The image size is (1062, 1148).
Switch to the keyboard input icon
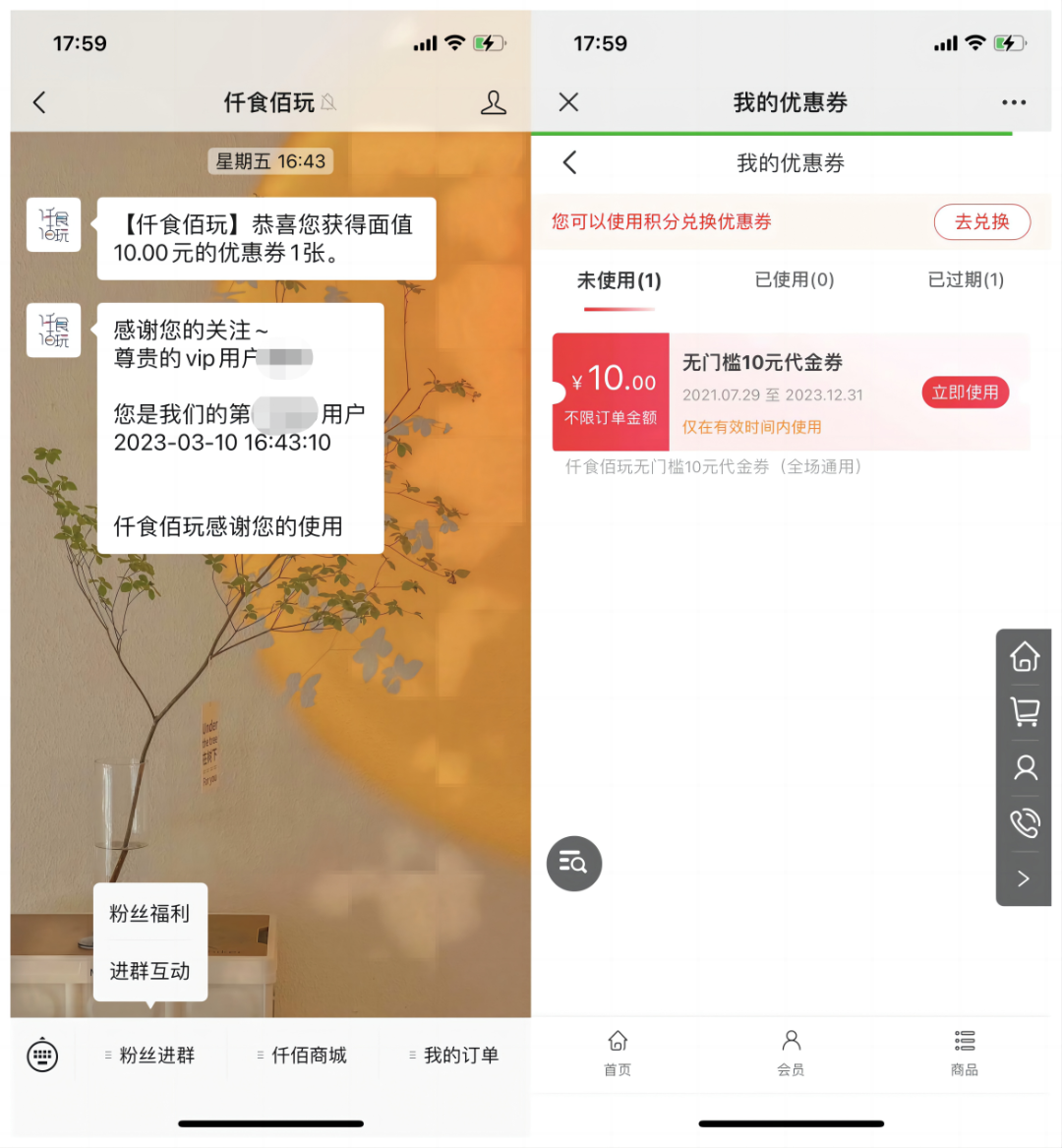coord(42,1056)
